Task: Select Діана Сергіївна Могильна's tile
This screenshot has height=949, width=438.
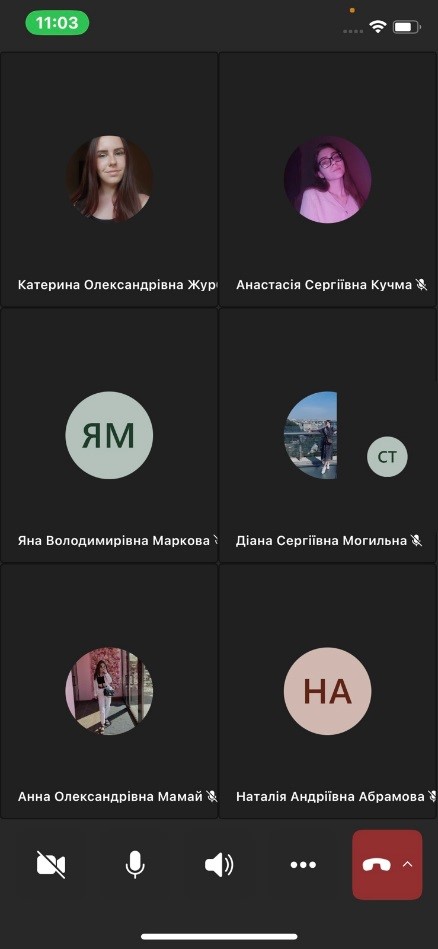Action: 328,436
